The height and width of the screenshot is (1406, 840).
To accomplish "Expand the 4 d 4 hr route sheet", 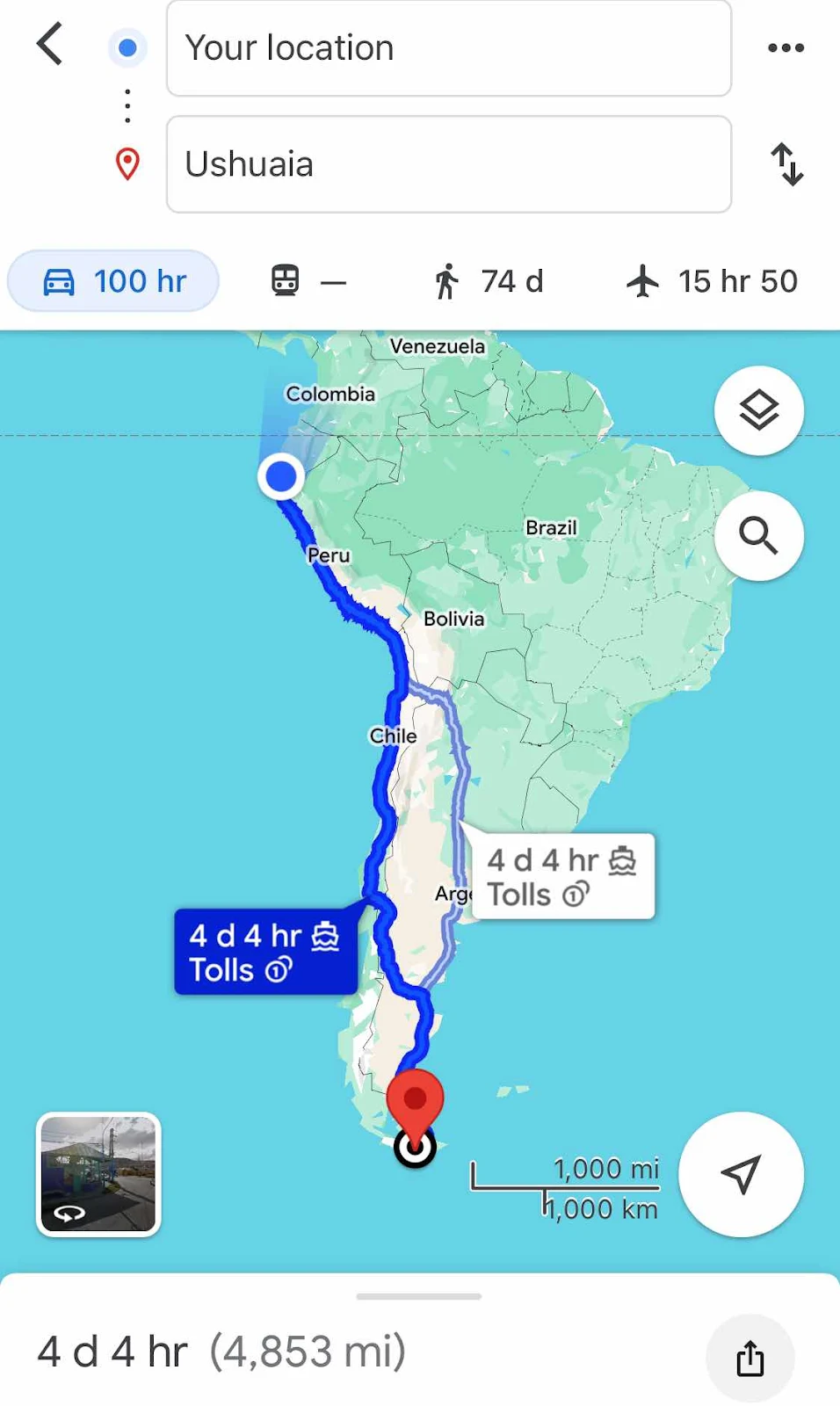I will (x=419, y=1297).
